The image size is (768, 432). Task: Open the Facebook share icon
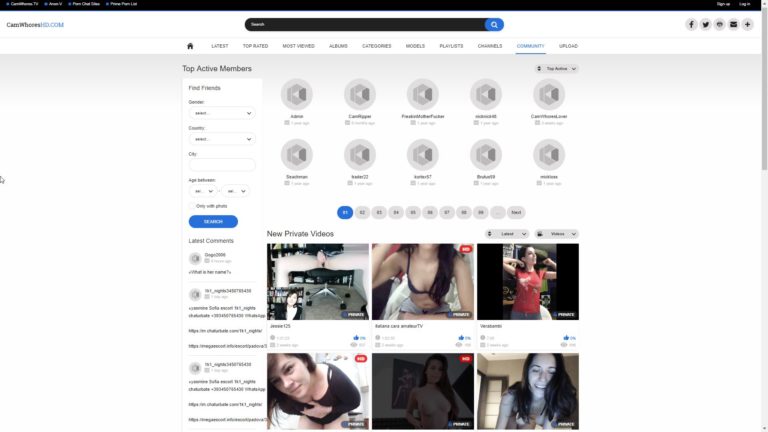point(691,24)
